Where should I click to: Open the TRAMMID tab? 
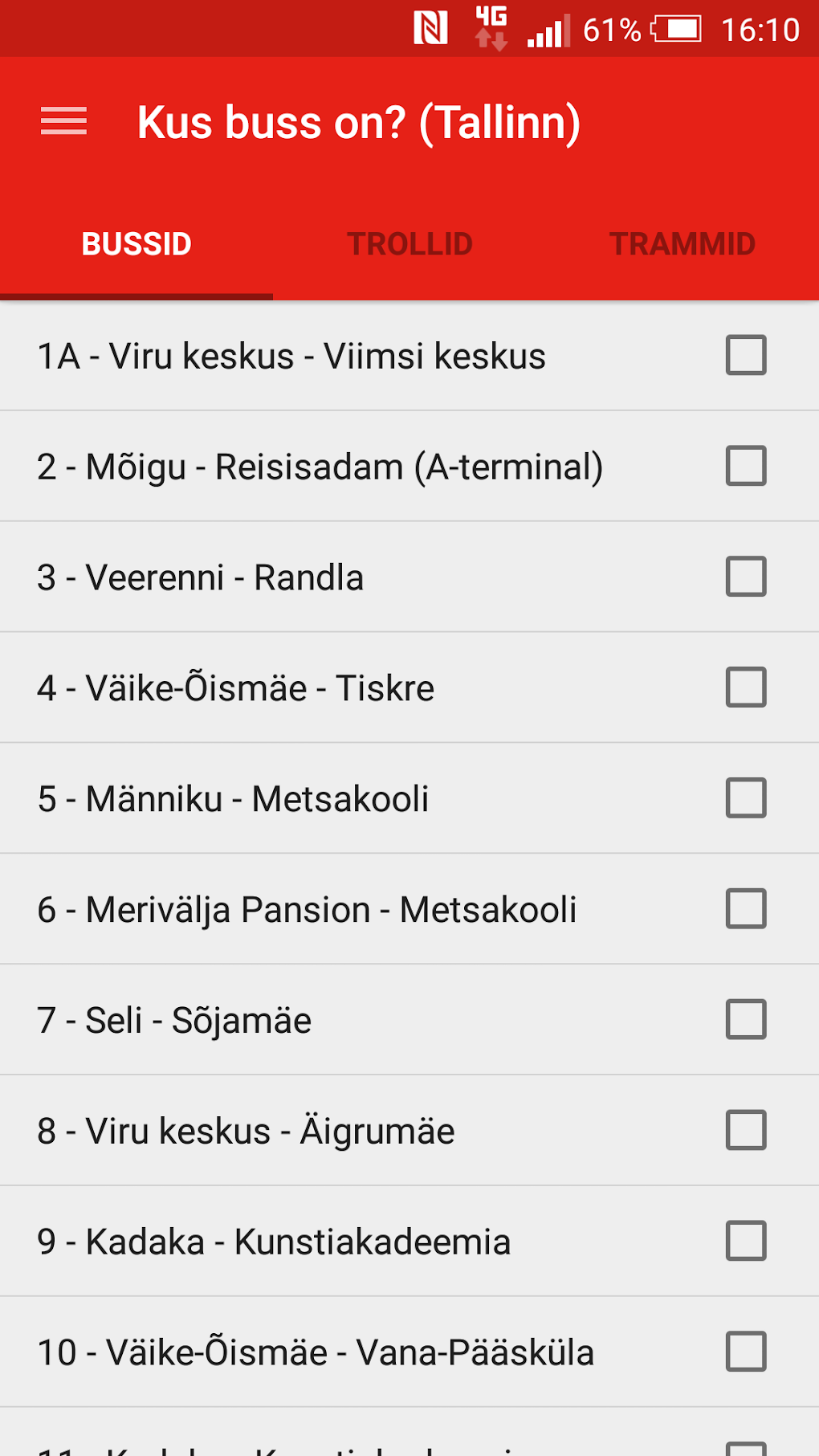click(682, 243)
